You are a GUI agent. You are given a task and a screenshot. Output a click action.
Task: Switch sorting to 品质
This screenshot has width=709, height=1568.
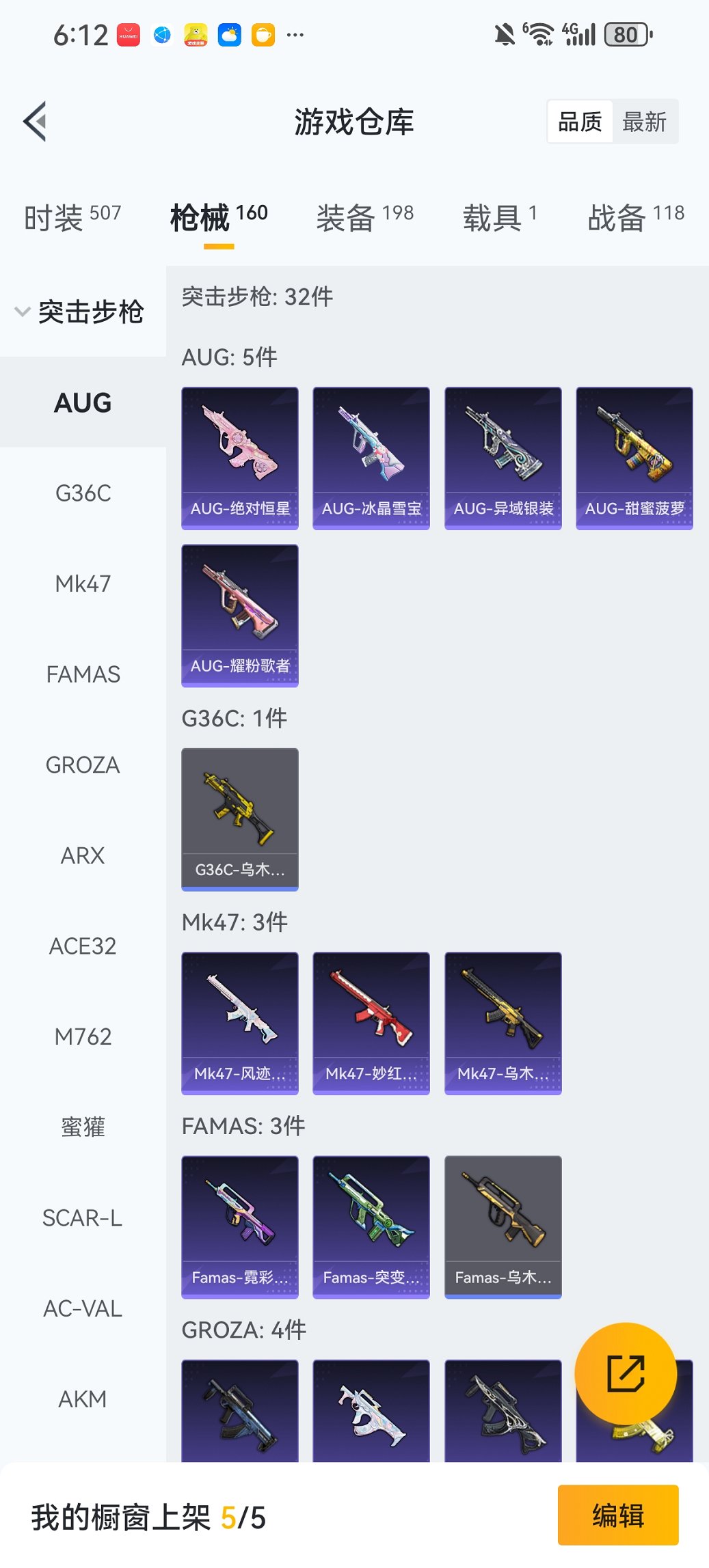580,120
